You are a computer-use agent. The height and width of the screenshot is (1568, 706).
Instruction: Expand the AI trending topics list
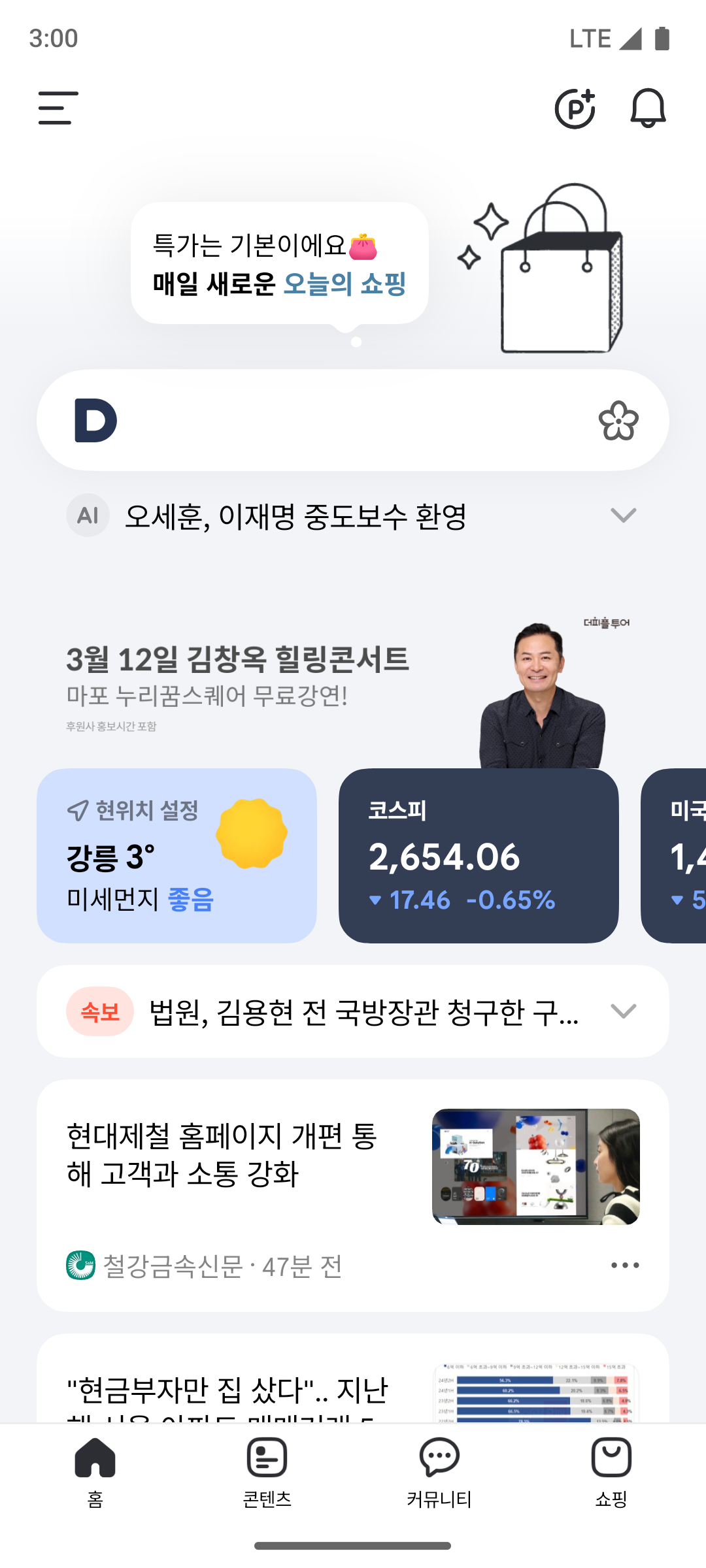coord(623,515)
